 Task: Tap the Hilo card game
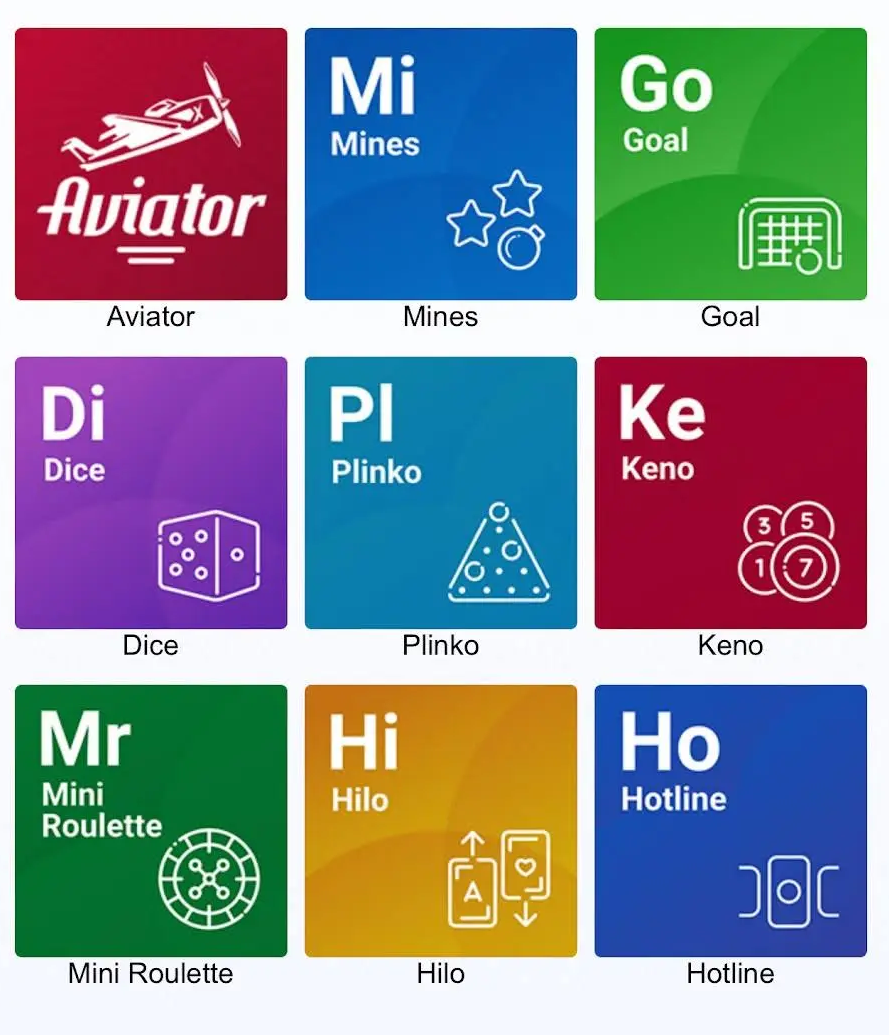click(x=441, y=820)
